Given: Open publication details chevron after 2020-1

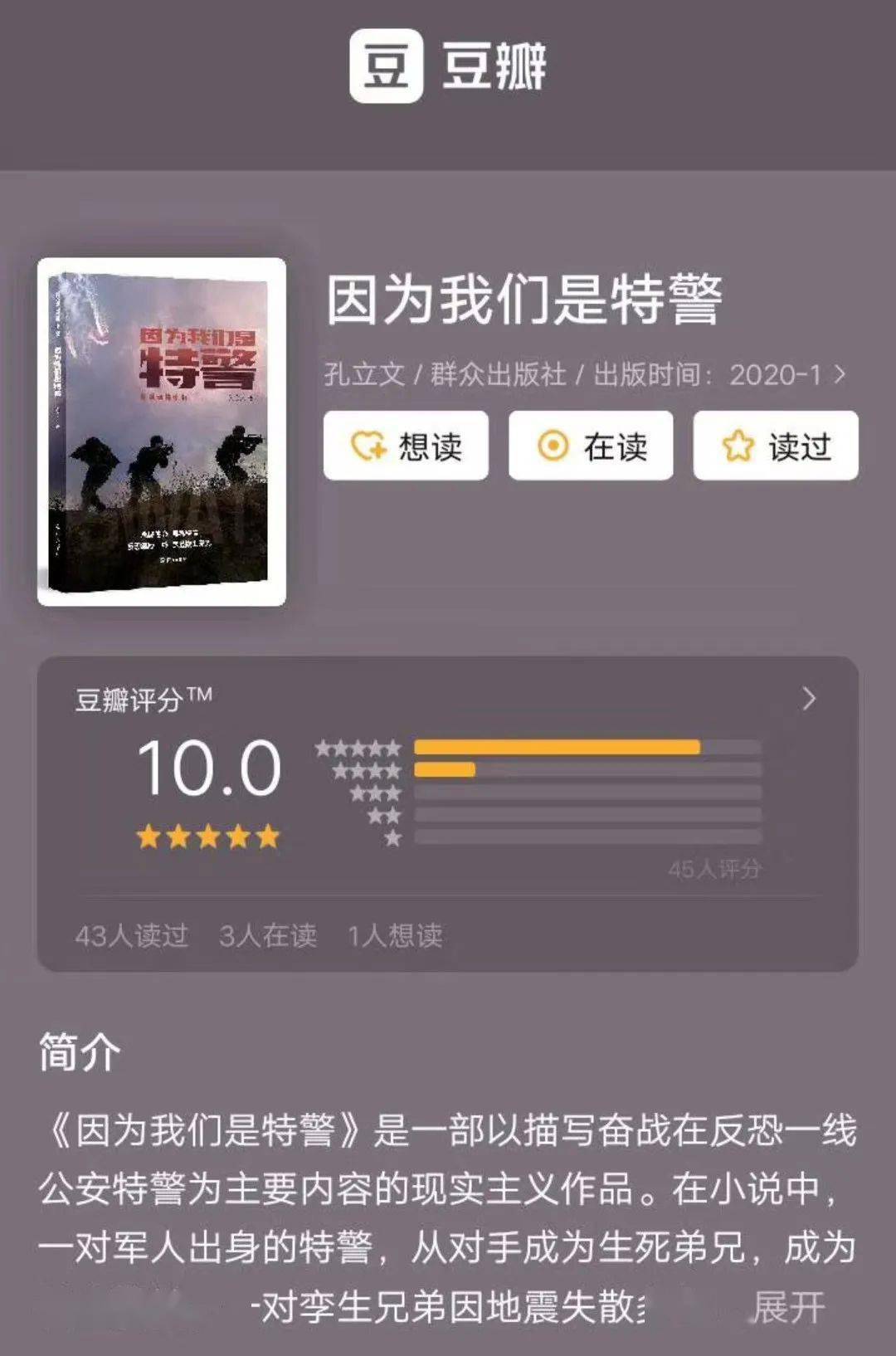Looking at the screenshot, I should point(840,374).
